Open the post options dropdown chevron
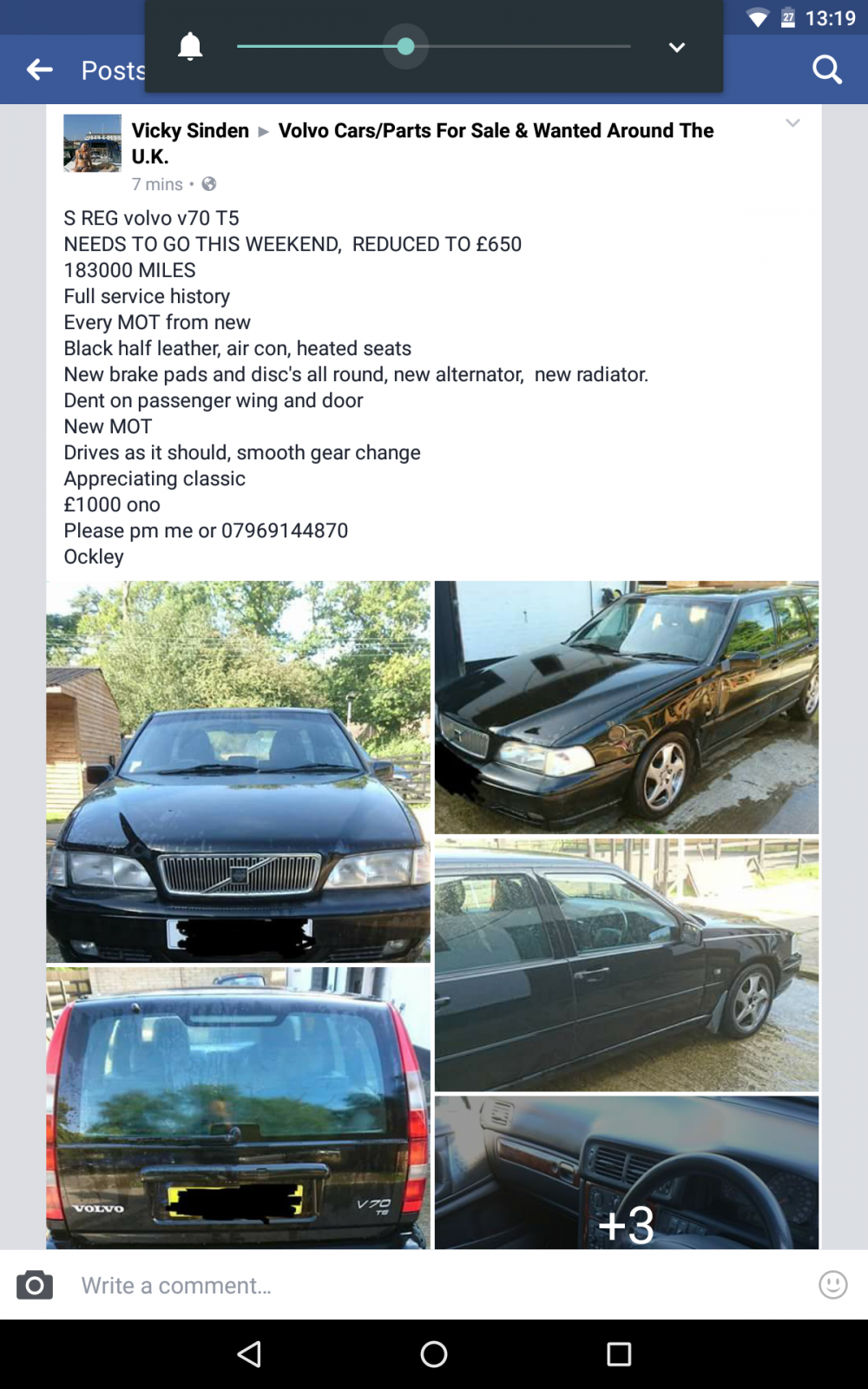 click(x=792, y=123)
